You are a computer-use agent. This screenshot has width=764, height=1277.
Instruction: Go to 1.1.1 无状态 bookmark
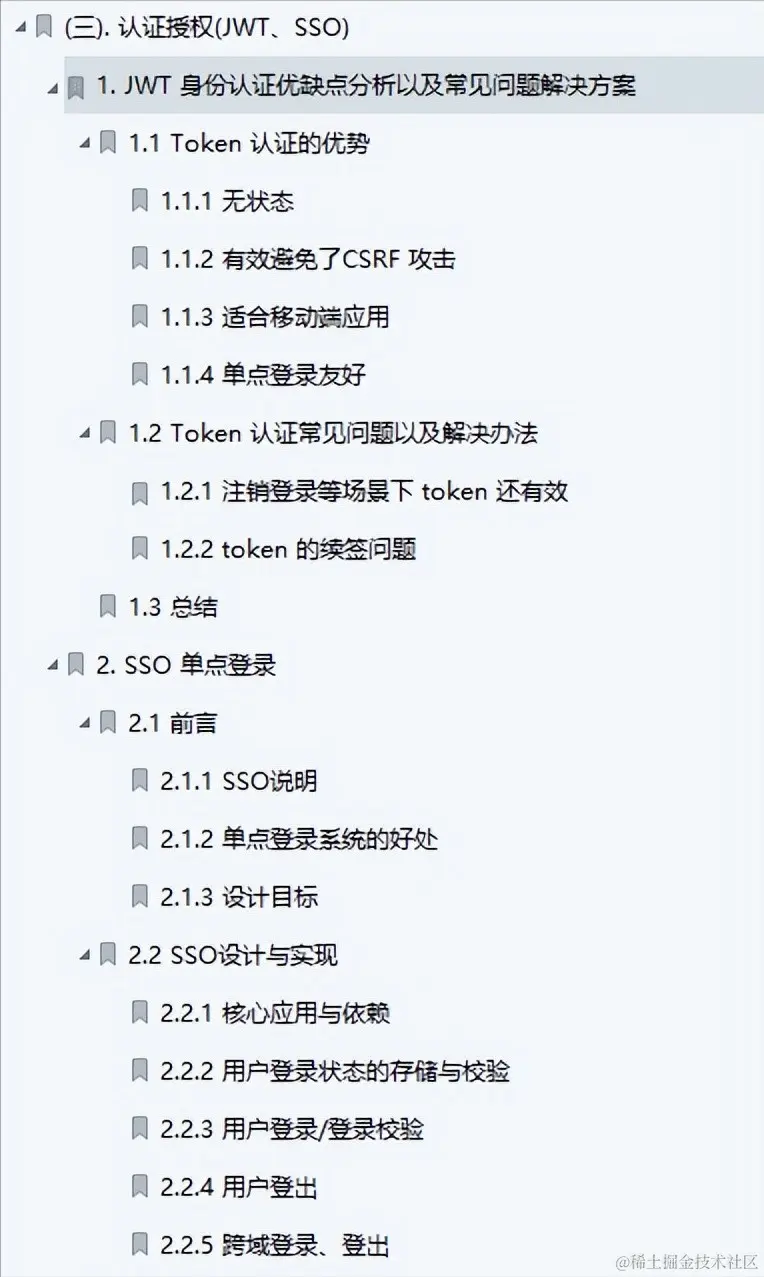pos(227,202)
